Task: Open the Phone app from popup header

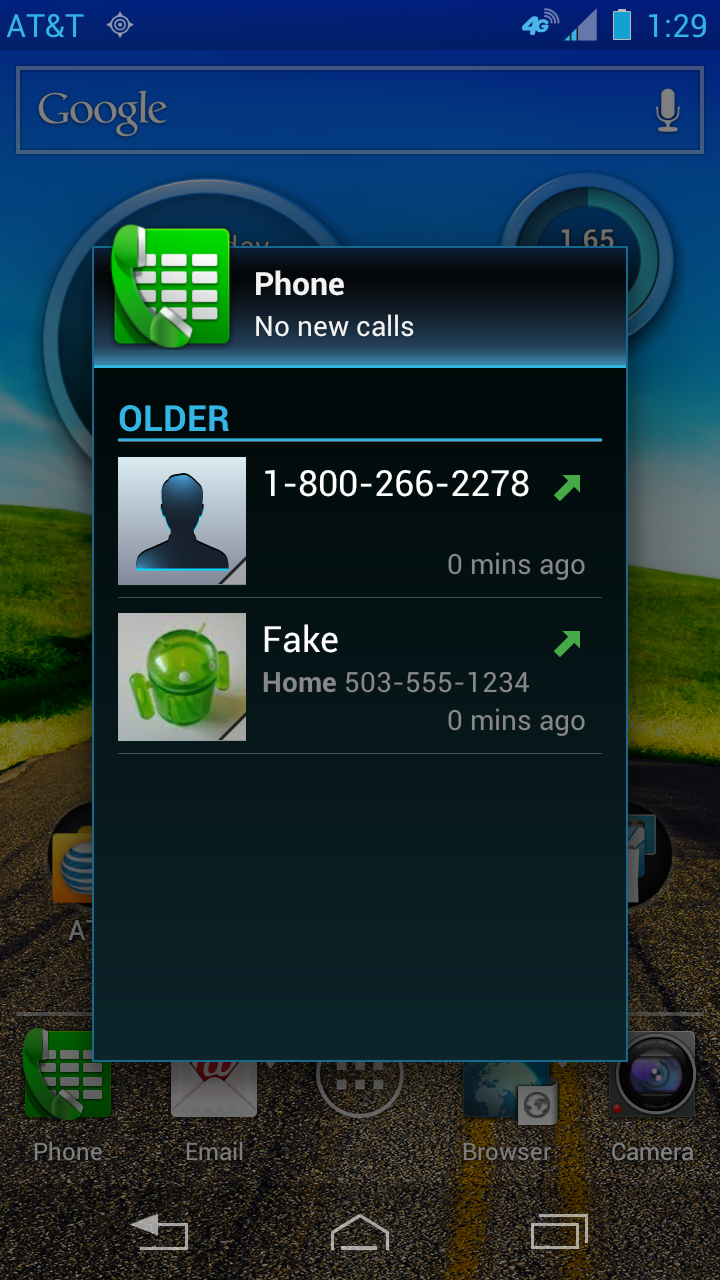Action: pyautogui.click(x=172, y=286)
